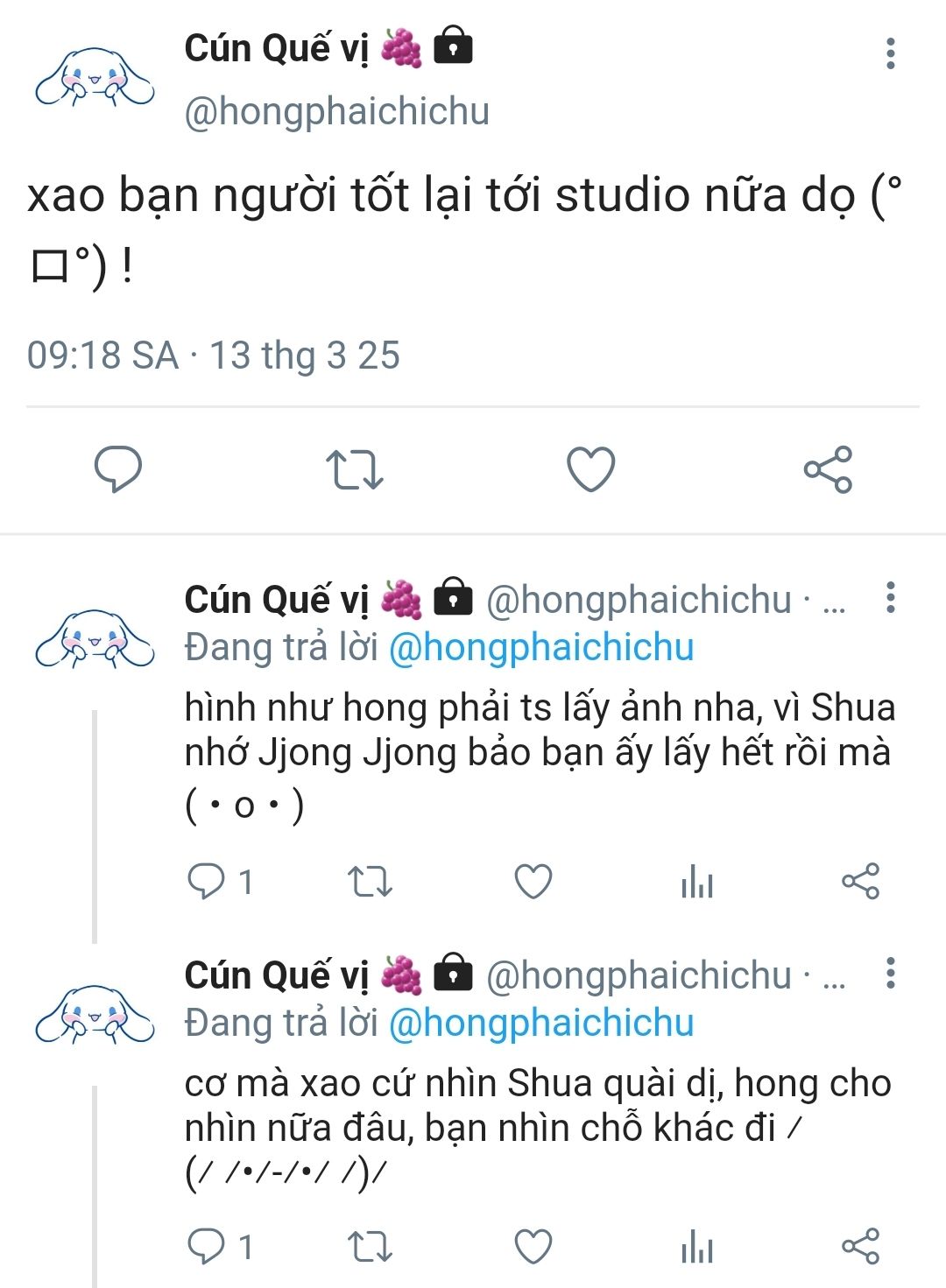View analytics of the 'cơ mà xao' reply
The height and width of the screenshot is (1288, 946).
pos(696,1246)
